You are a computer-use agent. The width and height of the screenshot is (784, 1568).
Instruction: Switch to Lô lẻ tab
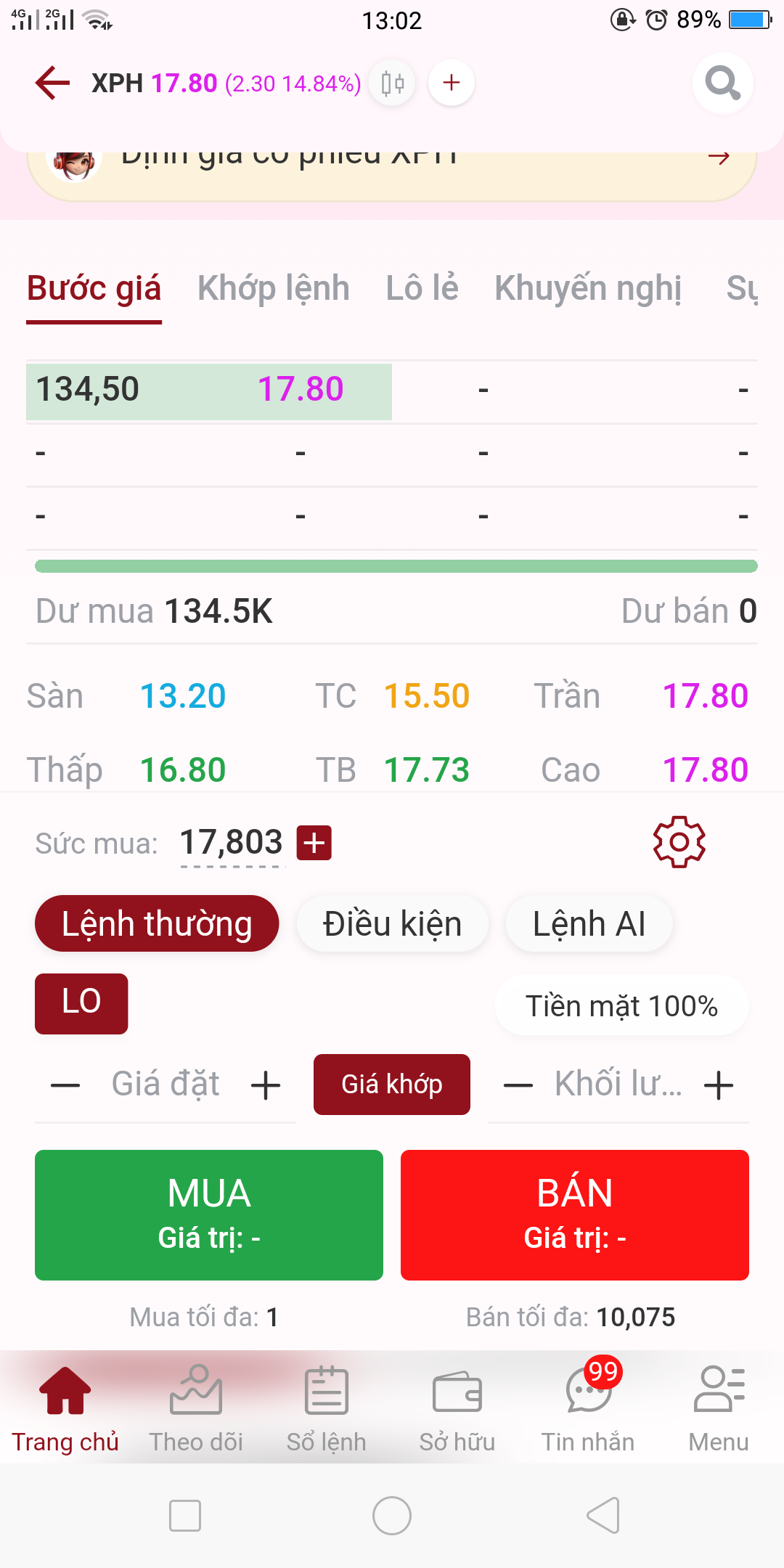click(422, 289)
